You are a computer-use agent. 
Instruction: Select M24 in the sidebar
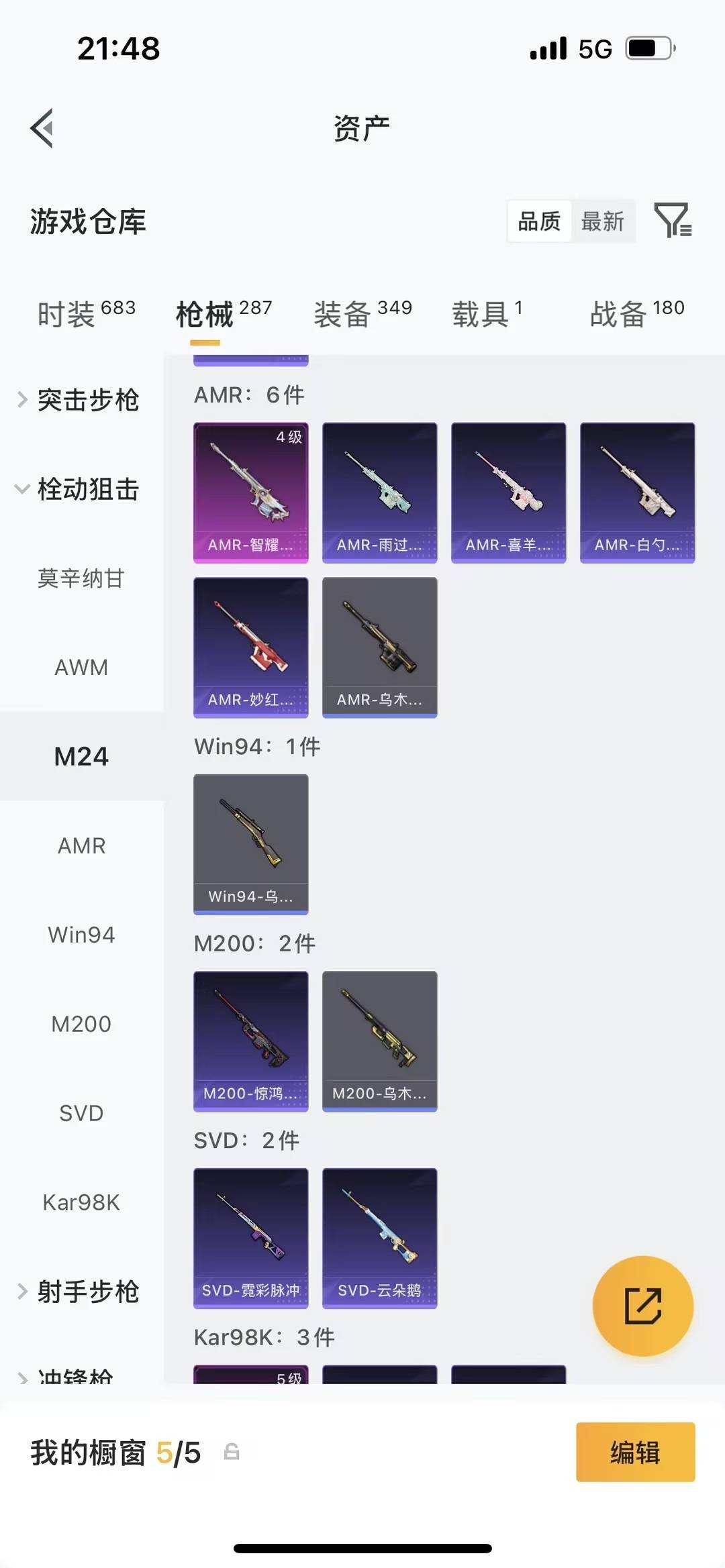[x=81, y=755]
